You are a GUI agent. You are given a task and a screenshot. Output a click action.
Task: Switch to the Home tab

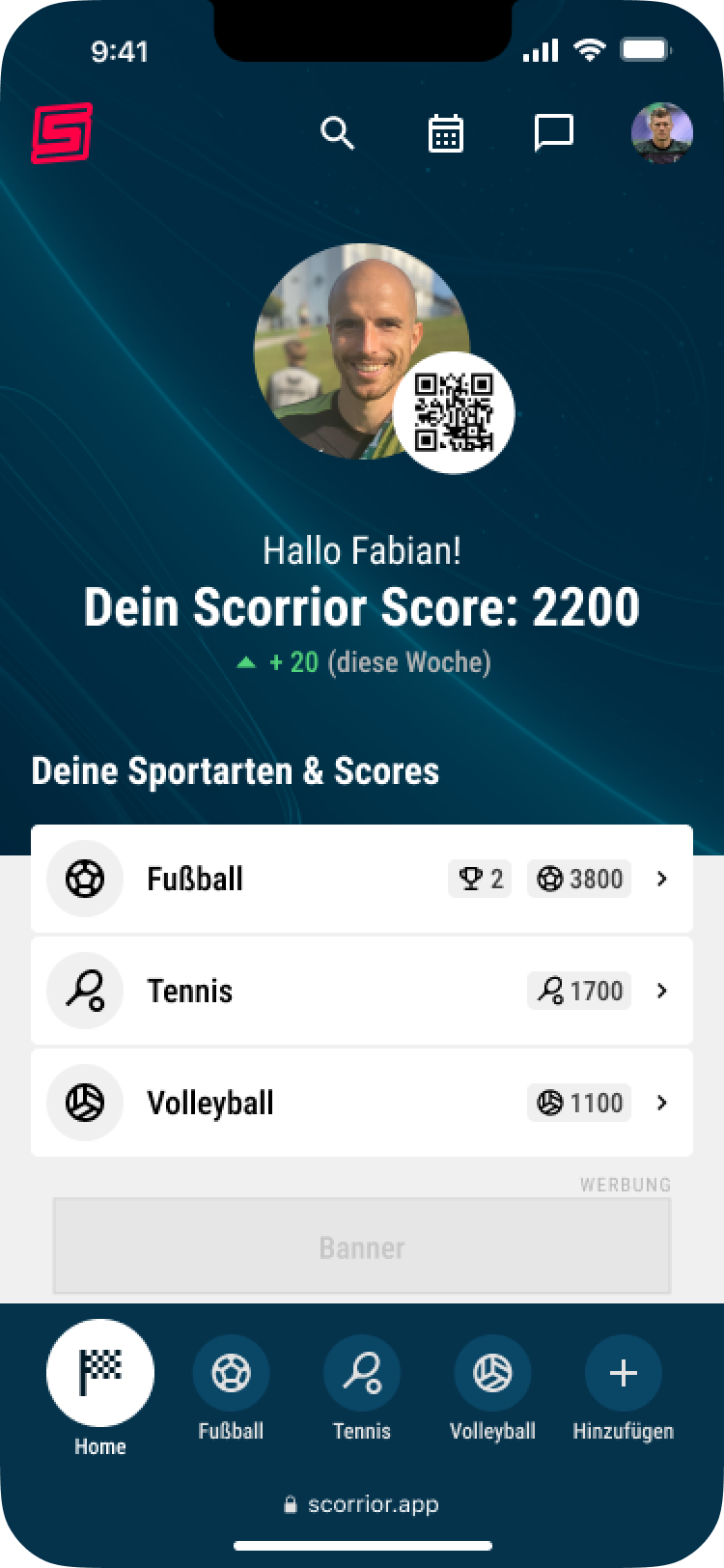[99, 1374]
